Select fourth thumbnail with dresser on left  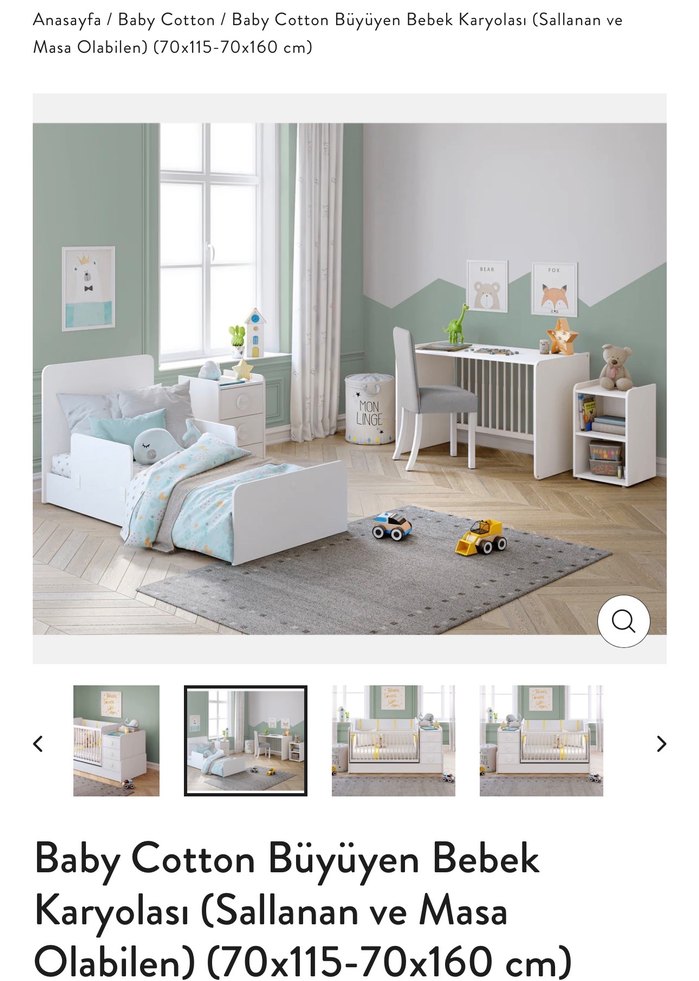click(541, 740)
